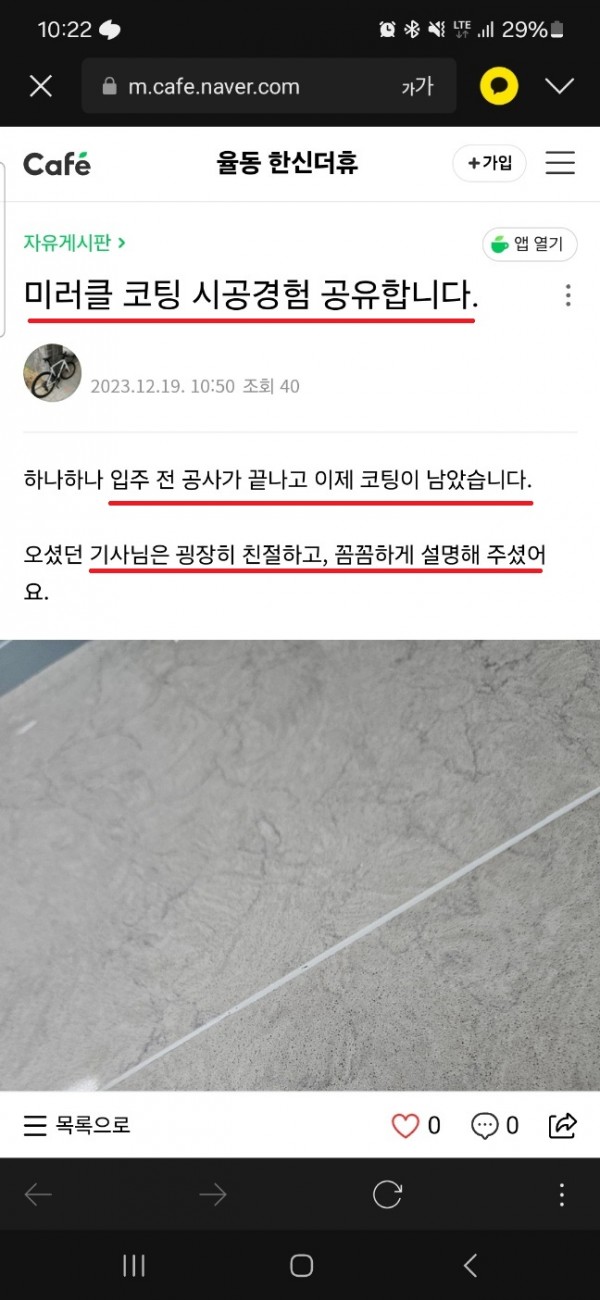
Task: Open the 가가 text size option
Action: coord(417,87)
